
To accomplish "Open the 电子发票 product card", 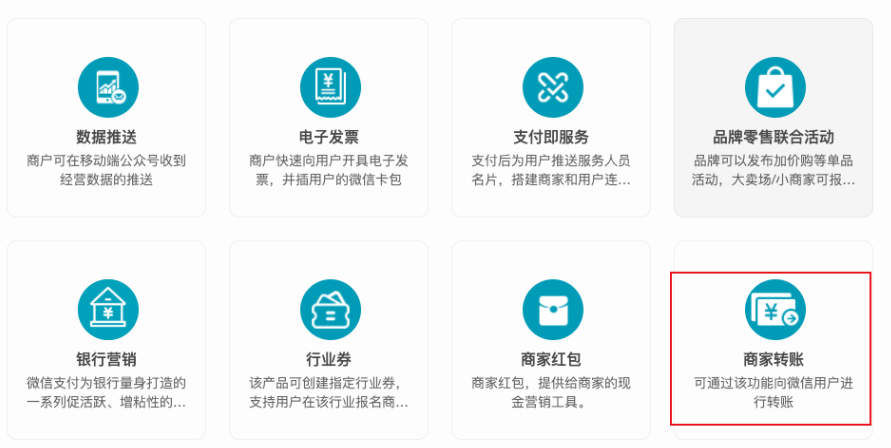I will click(x=329, y=118).
